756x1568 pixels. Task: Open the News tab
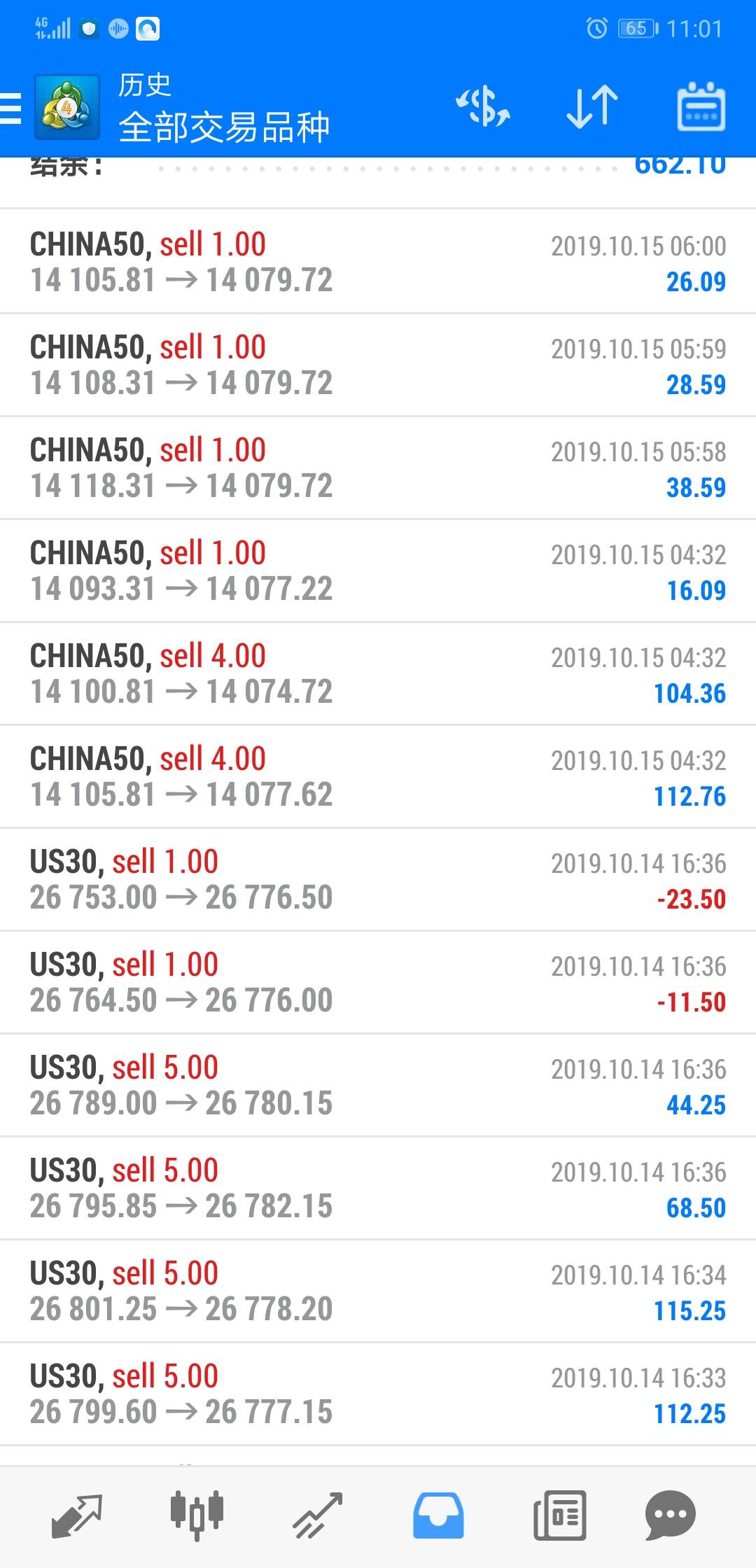click(x=559, y=1515)
